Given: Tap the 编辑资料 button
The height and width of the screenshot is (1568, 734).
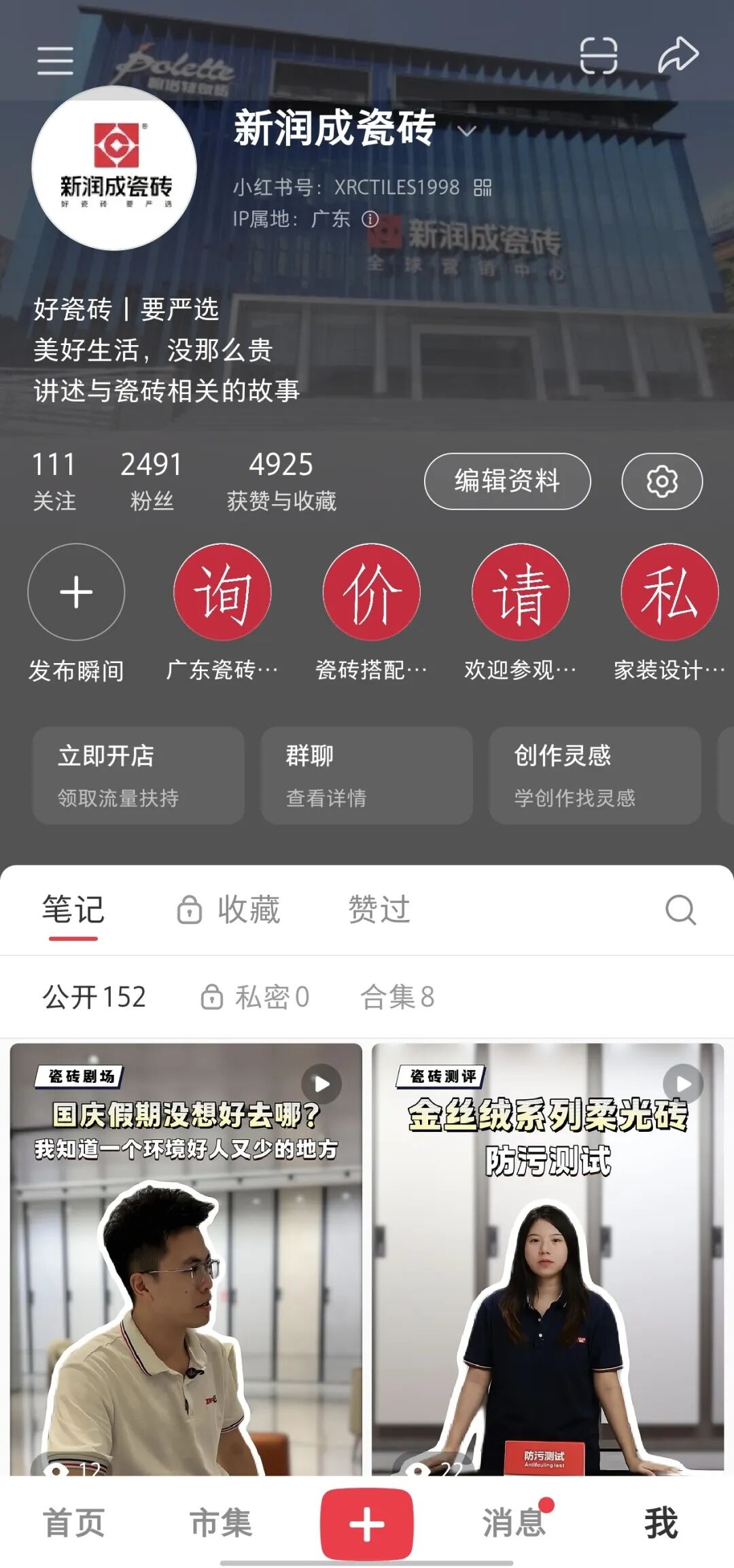Looking at the screenshot, I should (507, 481).
